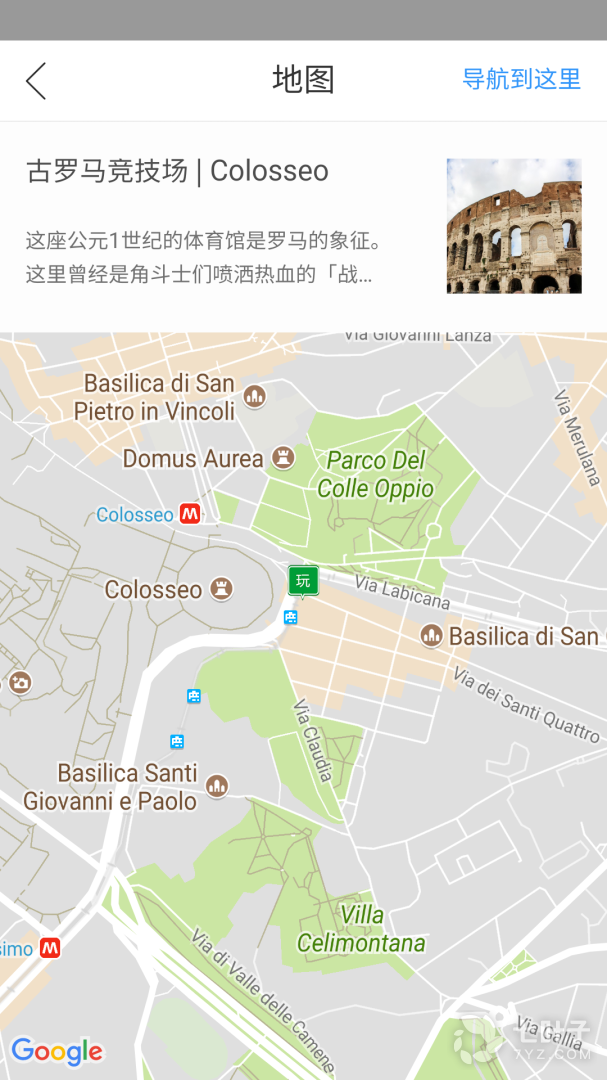The image size is (607, 1080).
Task: Open the 古罗马竞技场 info card
Action: [220, 226]
